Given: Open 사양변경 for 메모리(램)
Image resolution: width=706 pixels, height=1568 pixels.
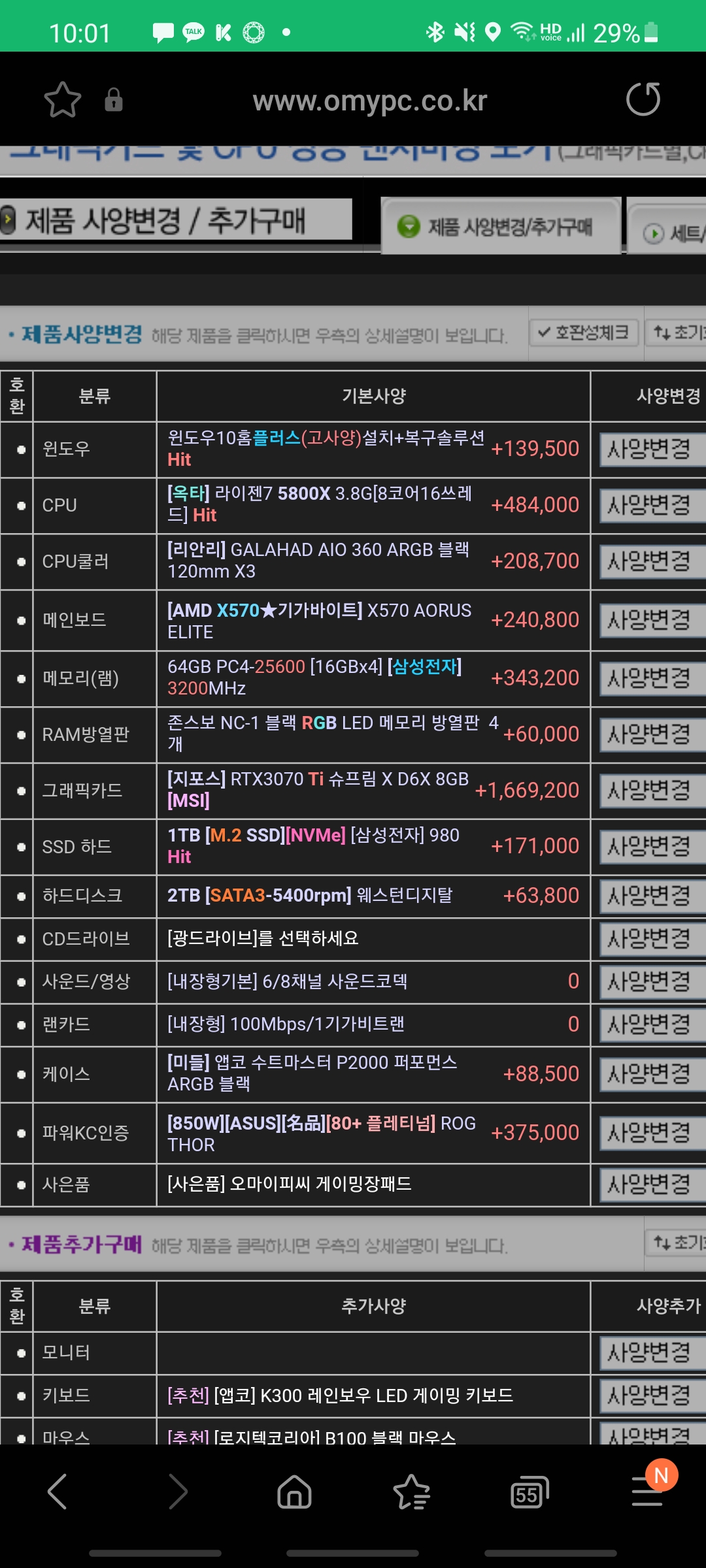Looking at the screenshot, I should [652, 678].
